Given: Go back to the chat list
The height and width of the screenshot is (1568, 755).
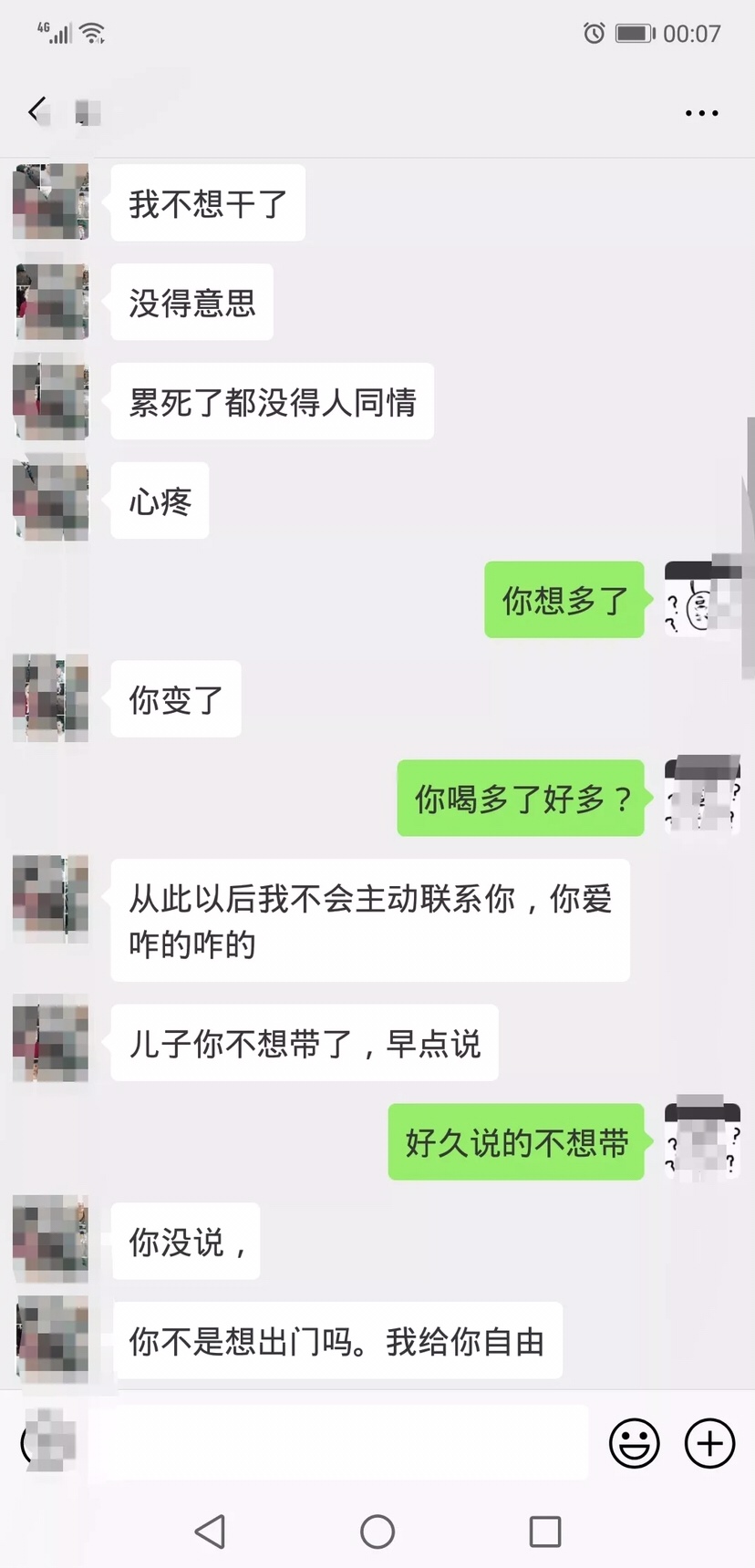Looking at the screenshot, I should coord(36,112).
